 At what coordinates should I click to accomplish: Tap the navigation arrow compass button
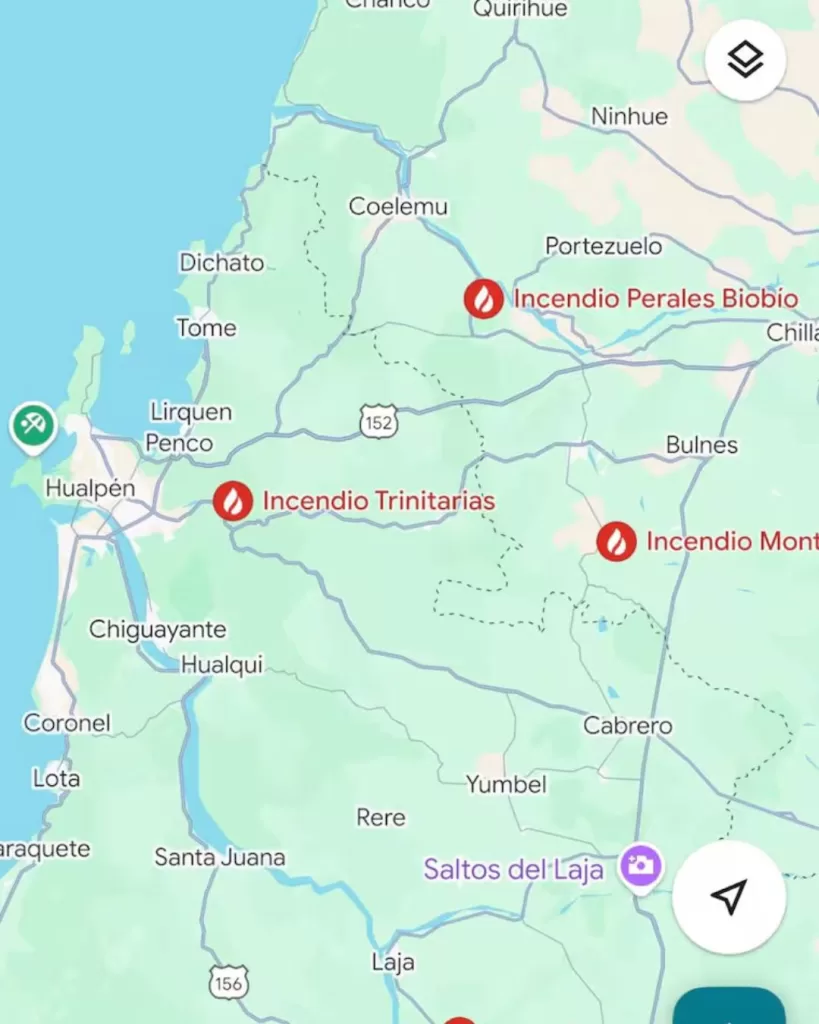click(730, 897)
